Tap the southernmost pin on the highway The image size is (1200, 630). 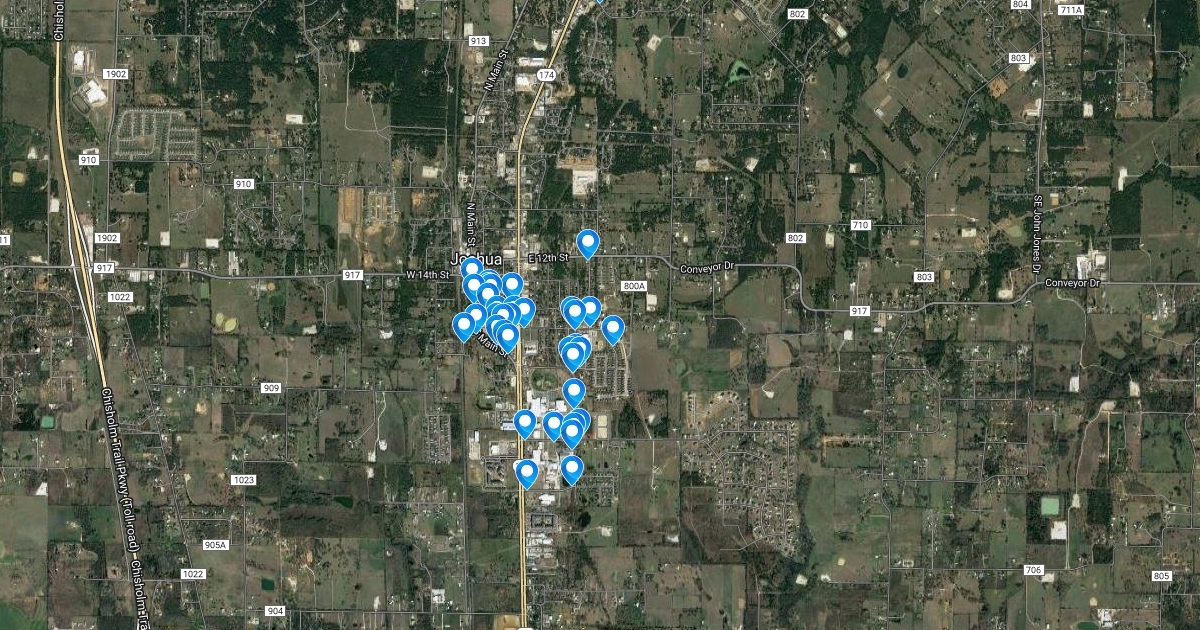(x=527, y=472)
